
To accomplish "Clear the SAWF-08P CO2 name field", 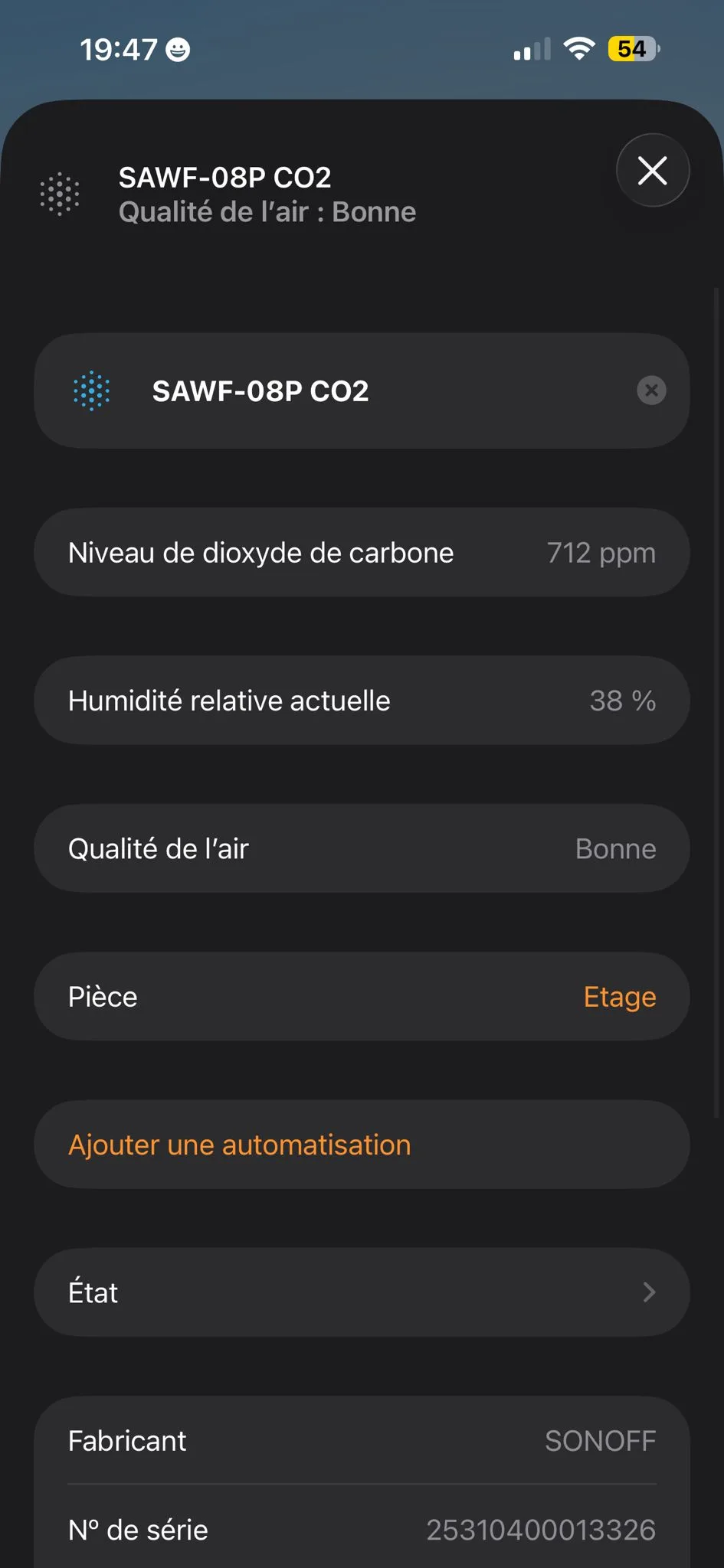I will tap(651, 390).
